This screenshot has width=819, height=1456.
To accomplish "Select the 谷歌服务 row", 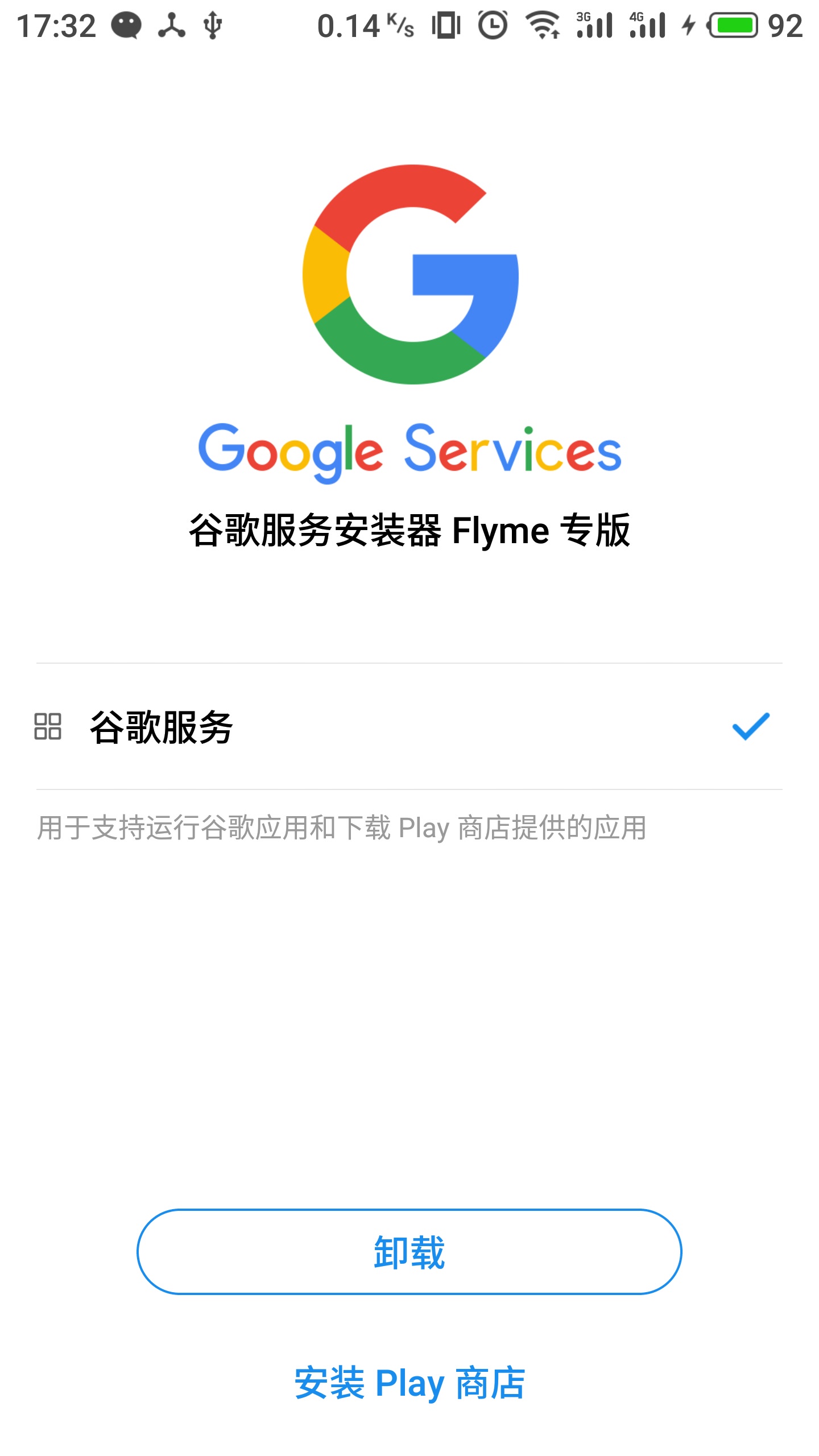I will click(409, 726).
